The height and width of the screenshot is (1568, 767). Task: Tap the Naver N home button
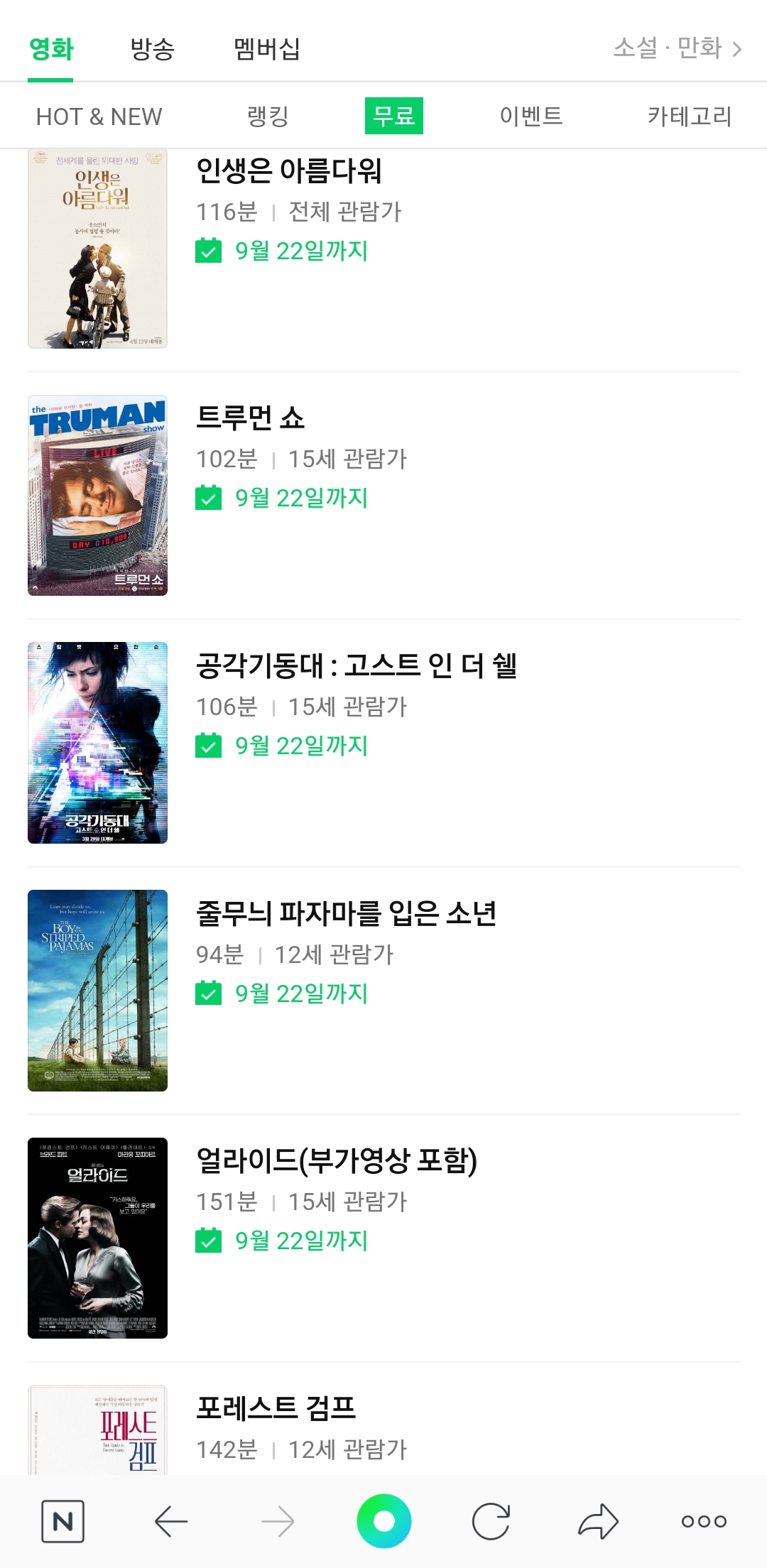(x=62, y=1521)
